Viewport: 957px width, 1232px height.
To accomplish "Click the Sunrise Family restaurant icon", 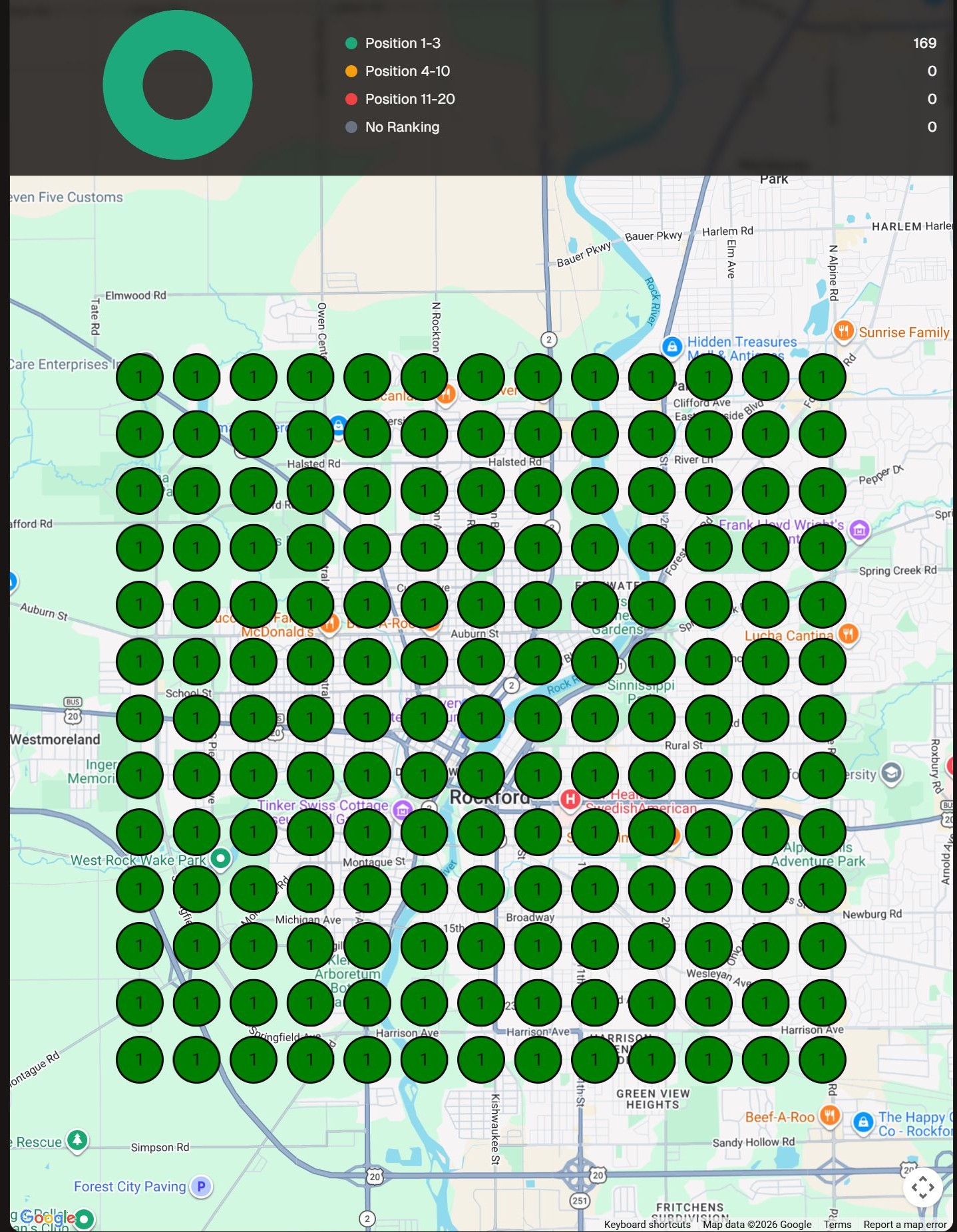I will pyautogui.click(x=843, y=331).
